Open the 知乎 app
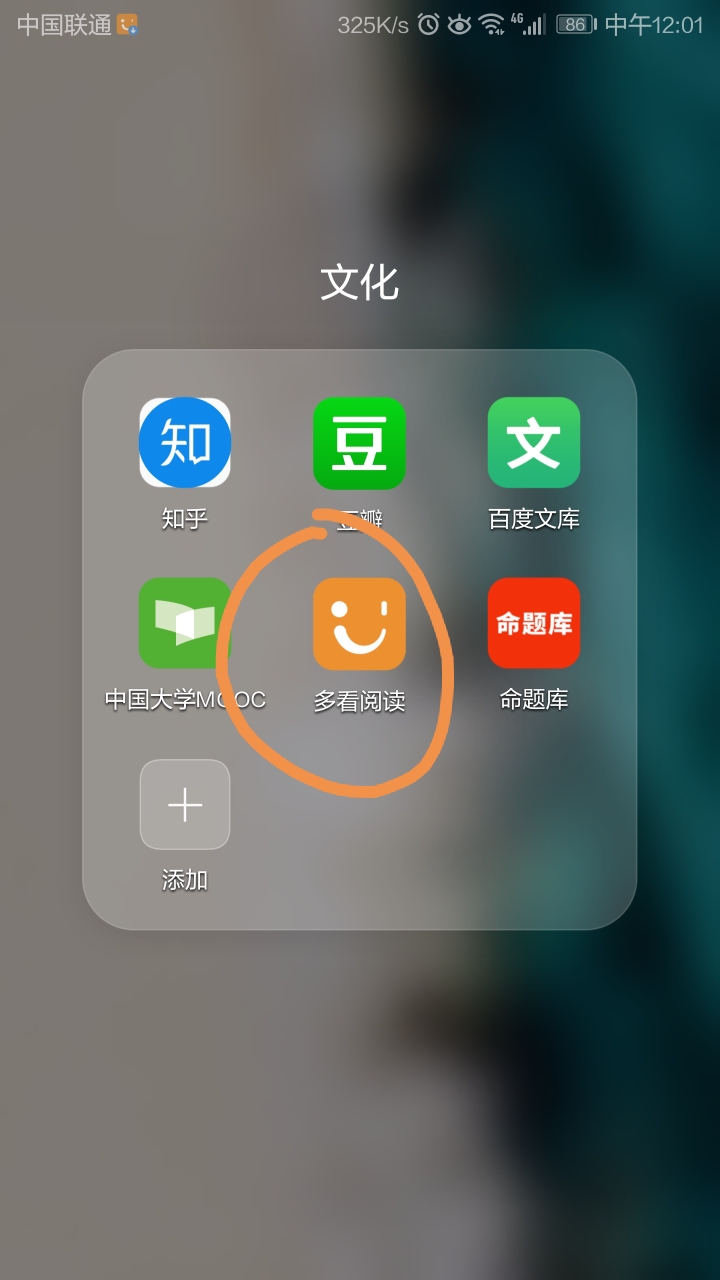 [x=185, y=443]
